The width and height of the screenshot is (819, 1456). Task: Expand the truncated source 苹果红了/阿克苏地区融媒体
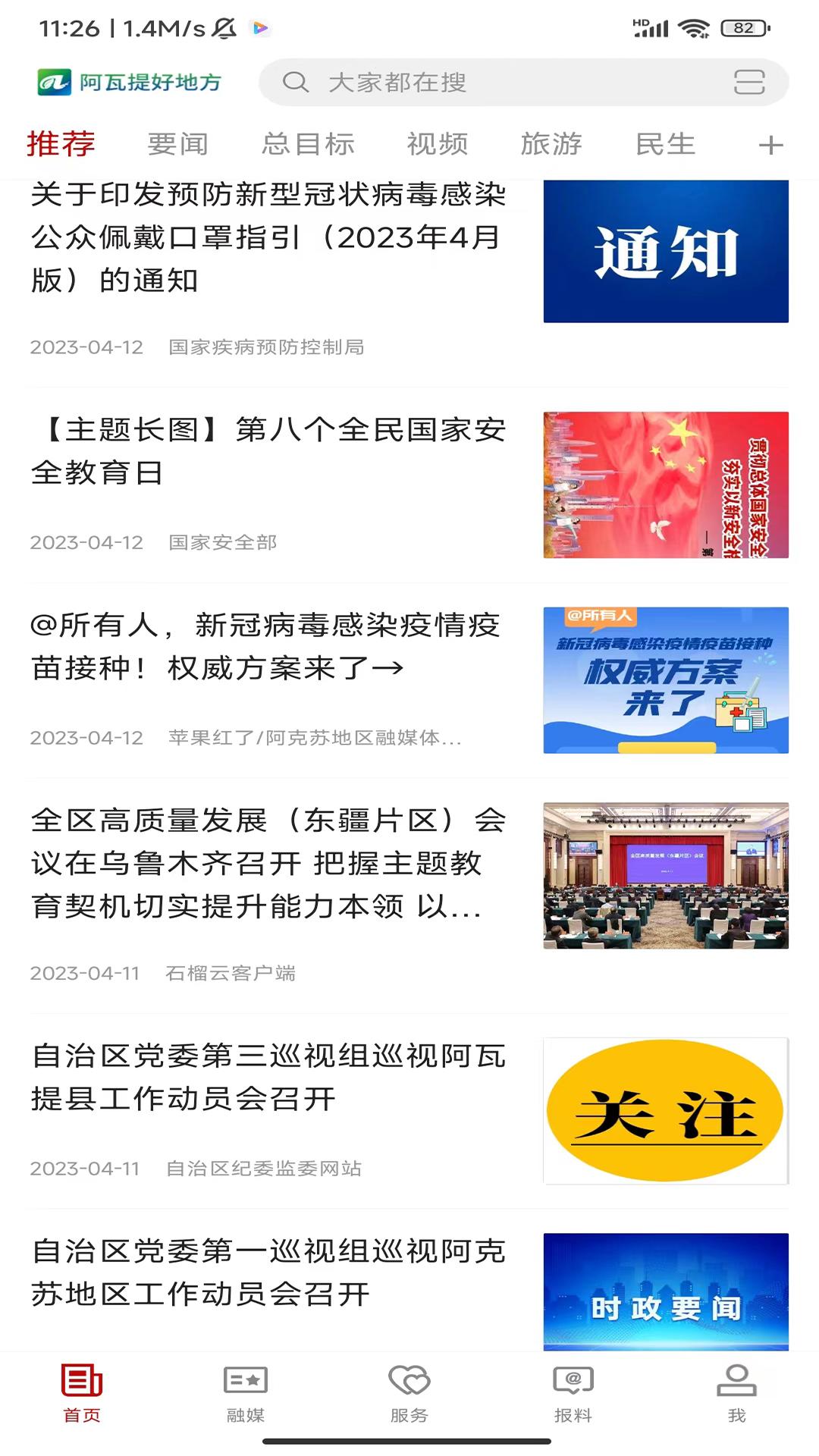[314, 736]
